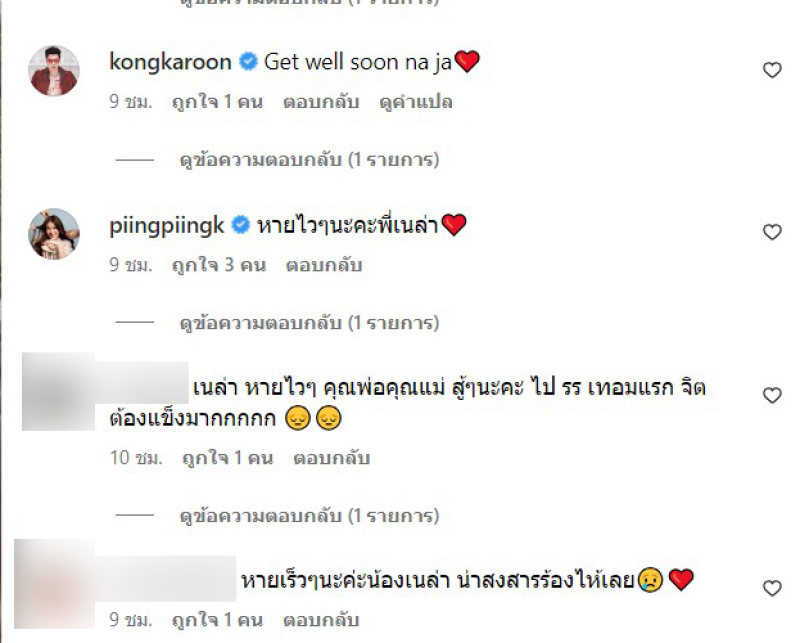Open kongkaroon's profile picture
This screenshot has width=800, height=643.
(x=54, y=70)
